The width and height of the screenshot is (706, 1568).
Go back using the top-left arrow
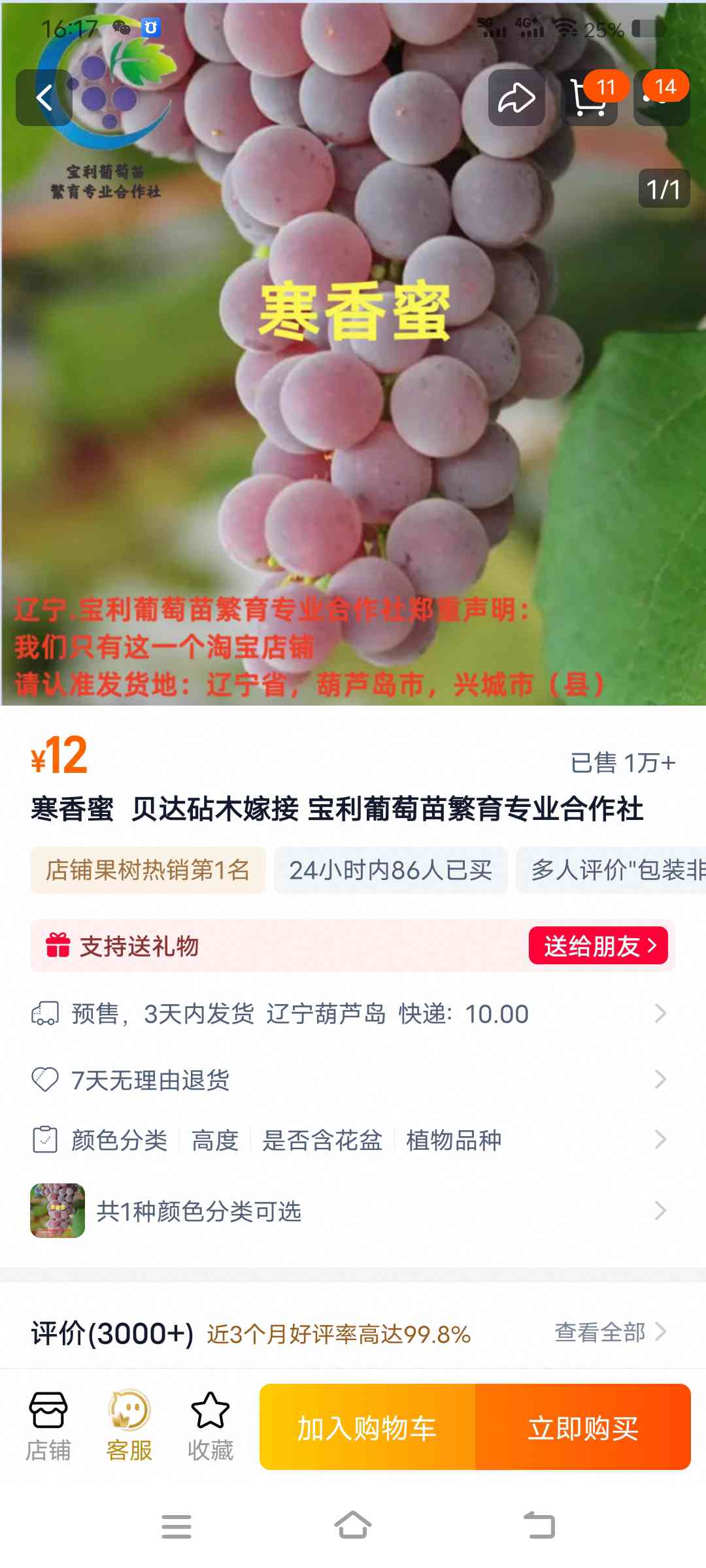[44, 98]
